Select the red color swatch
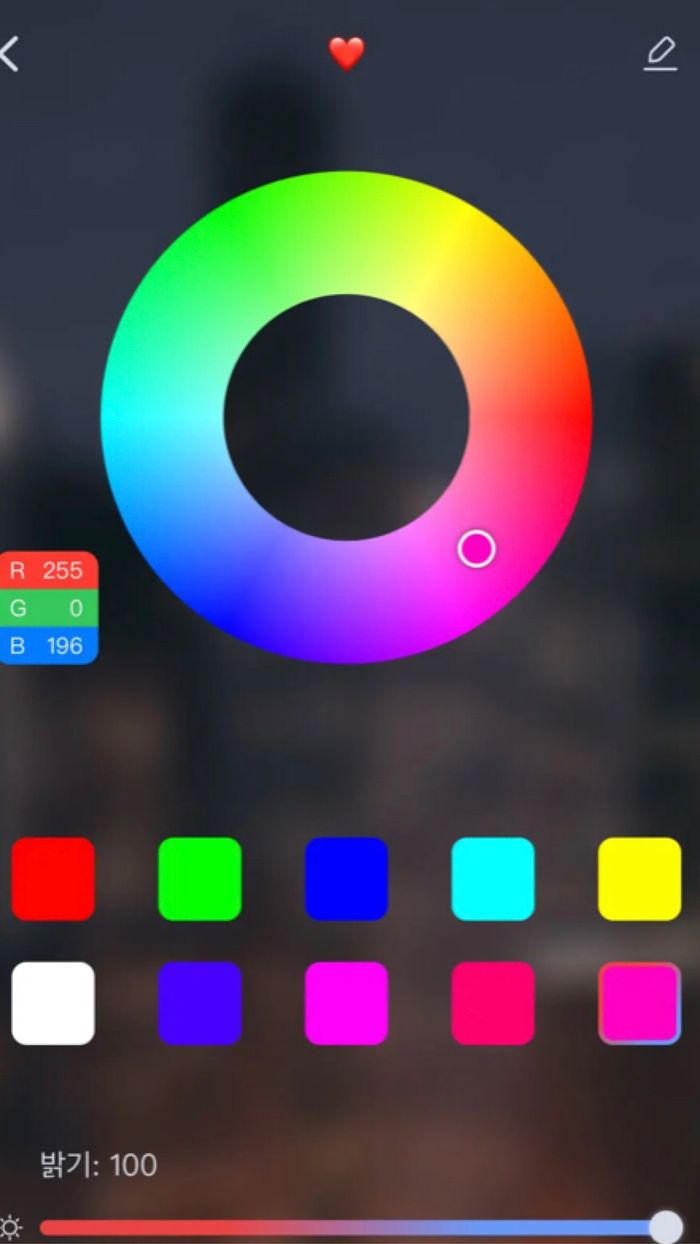This screenshot has width=700, height=1244. [53, 879]
